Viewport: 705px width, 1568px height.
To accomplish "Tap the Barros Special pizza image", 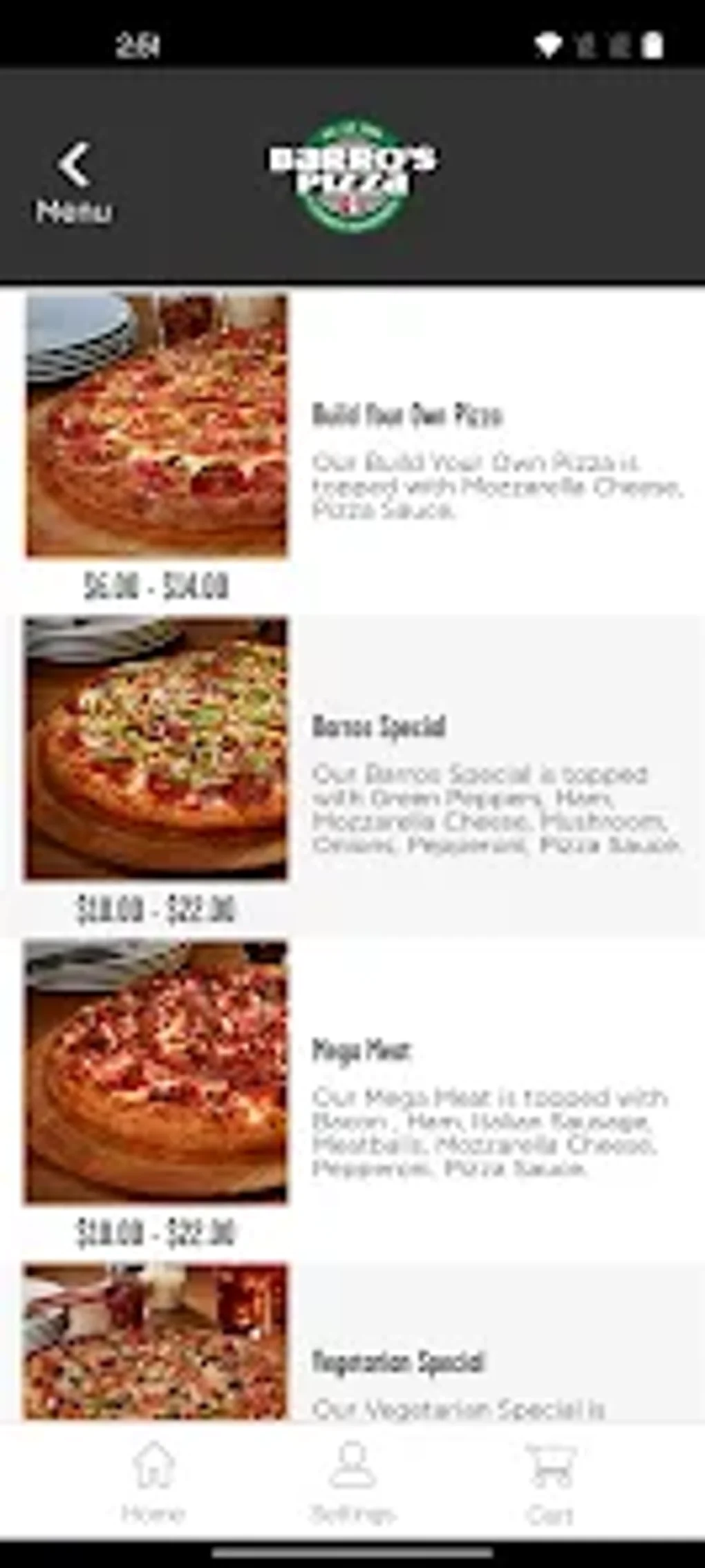I will (x=154, y=749).
